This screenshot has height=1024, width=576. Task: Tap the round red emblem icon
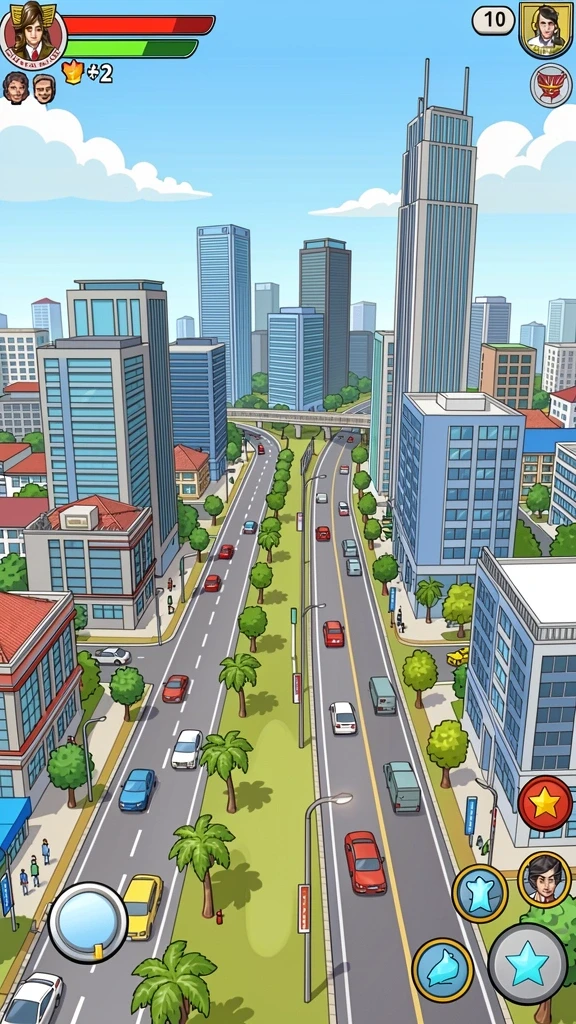(551, 86)
